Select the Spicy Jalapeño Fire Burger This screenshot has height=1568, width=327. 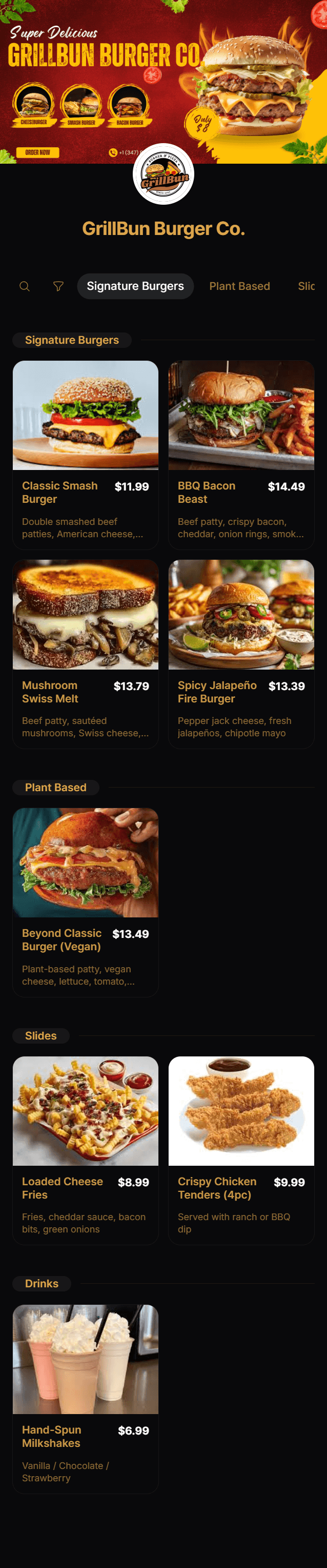(241, 654)
